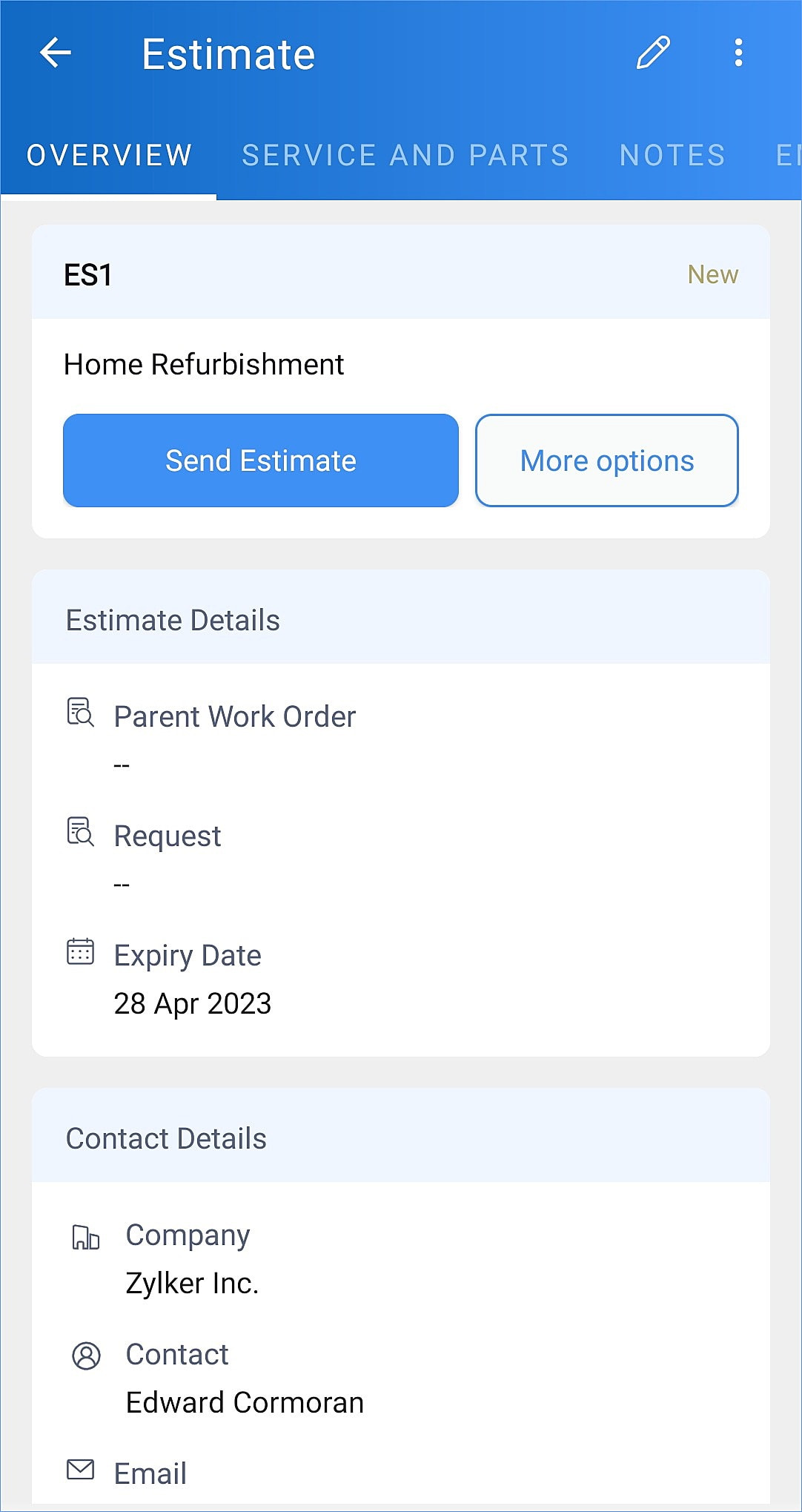Switch to the Notes tab
The width and height of the screenshot is (802, 1512).
click(x=672, y=156)
